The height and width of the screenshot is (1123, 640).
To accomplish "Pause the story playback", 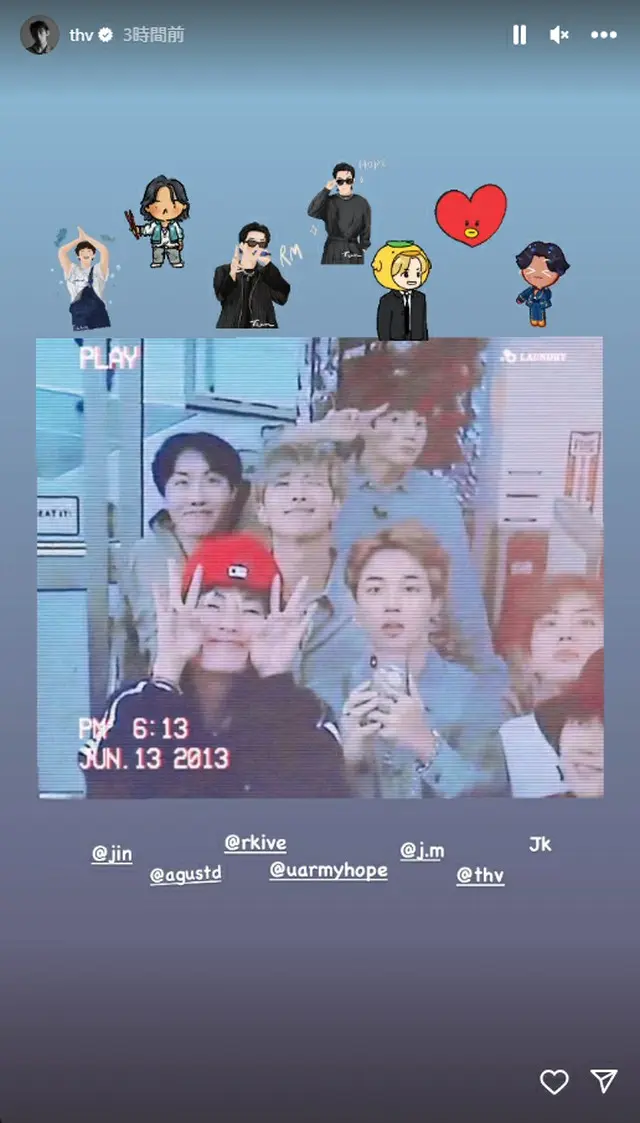I will 519,35.
